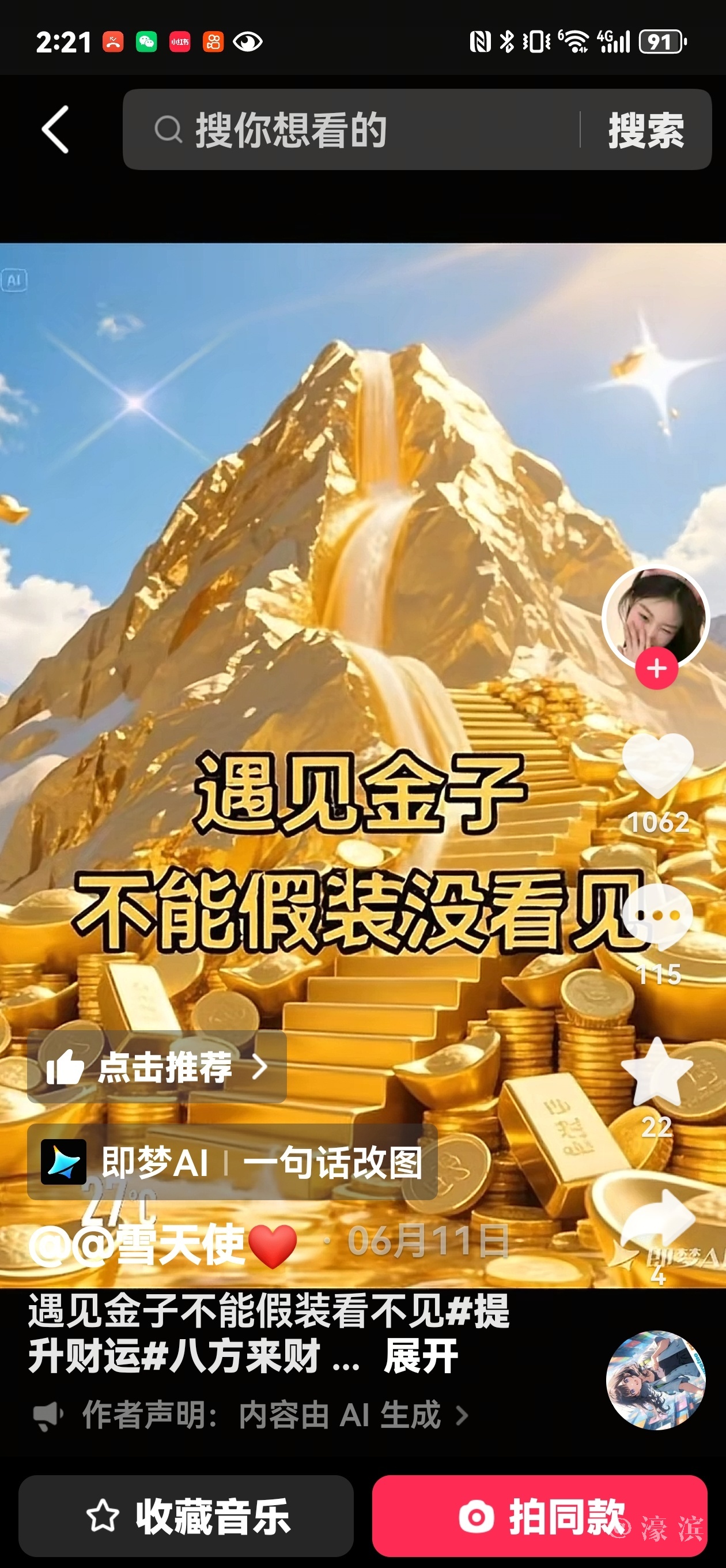Open the spinning music disc

(x=655, y=1380)
